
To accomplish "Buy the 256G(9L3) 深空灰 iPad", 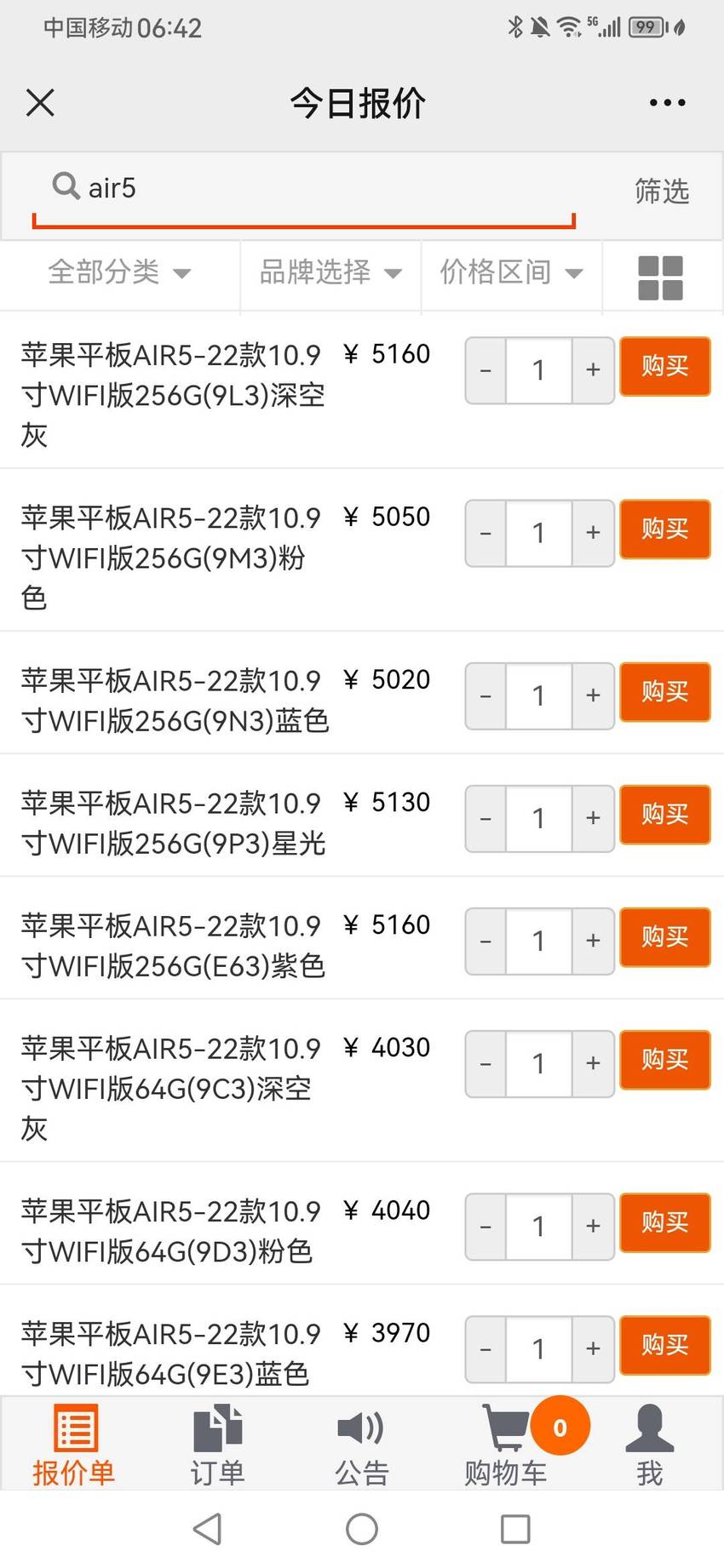I will 665,367.
